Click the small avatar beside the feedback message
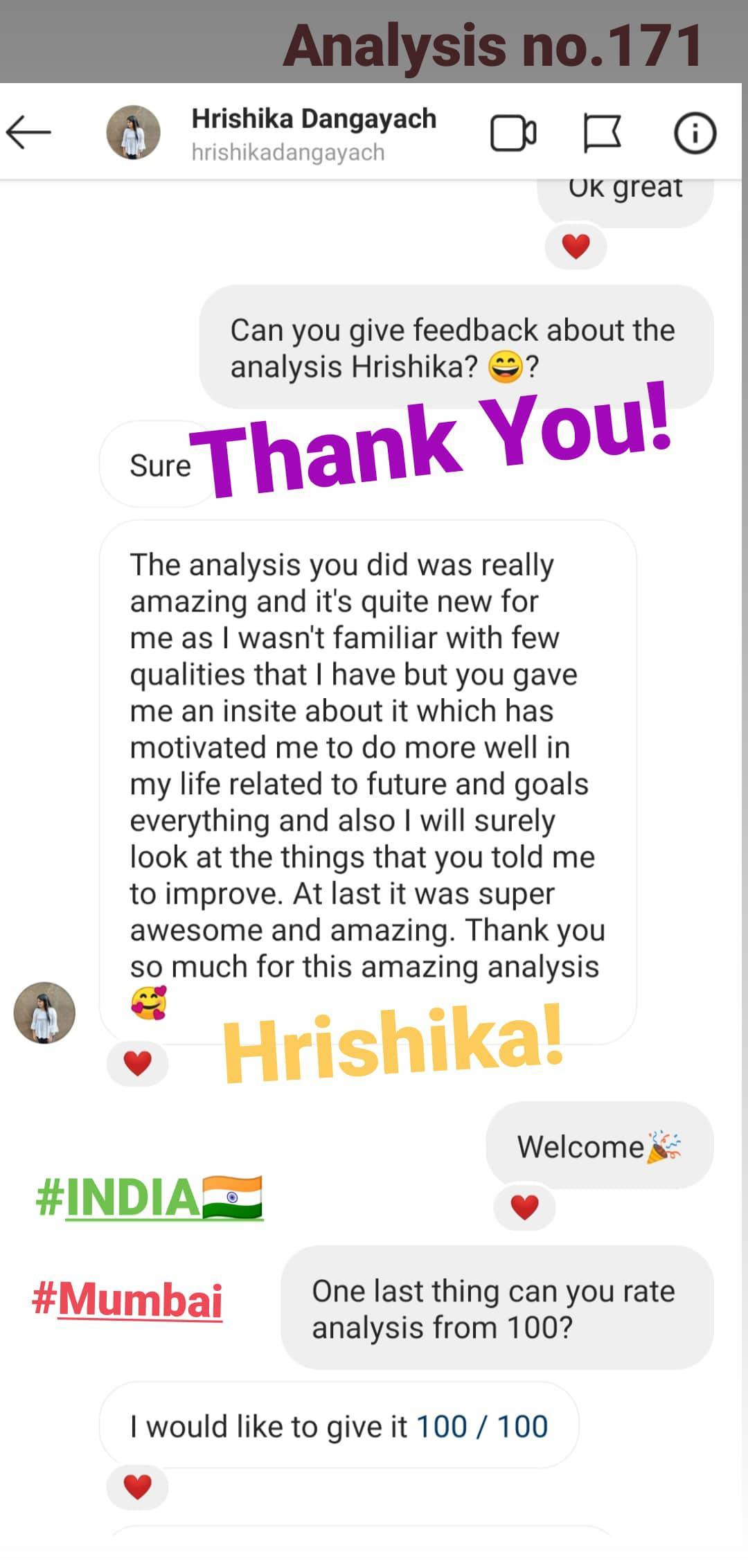The width and height of the screenshot is (748, 1568). 44,1011
